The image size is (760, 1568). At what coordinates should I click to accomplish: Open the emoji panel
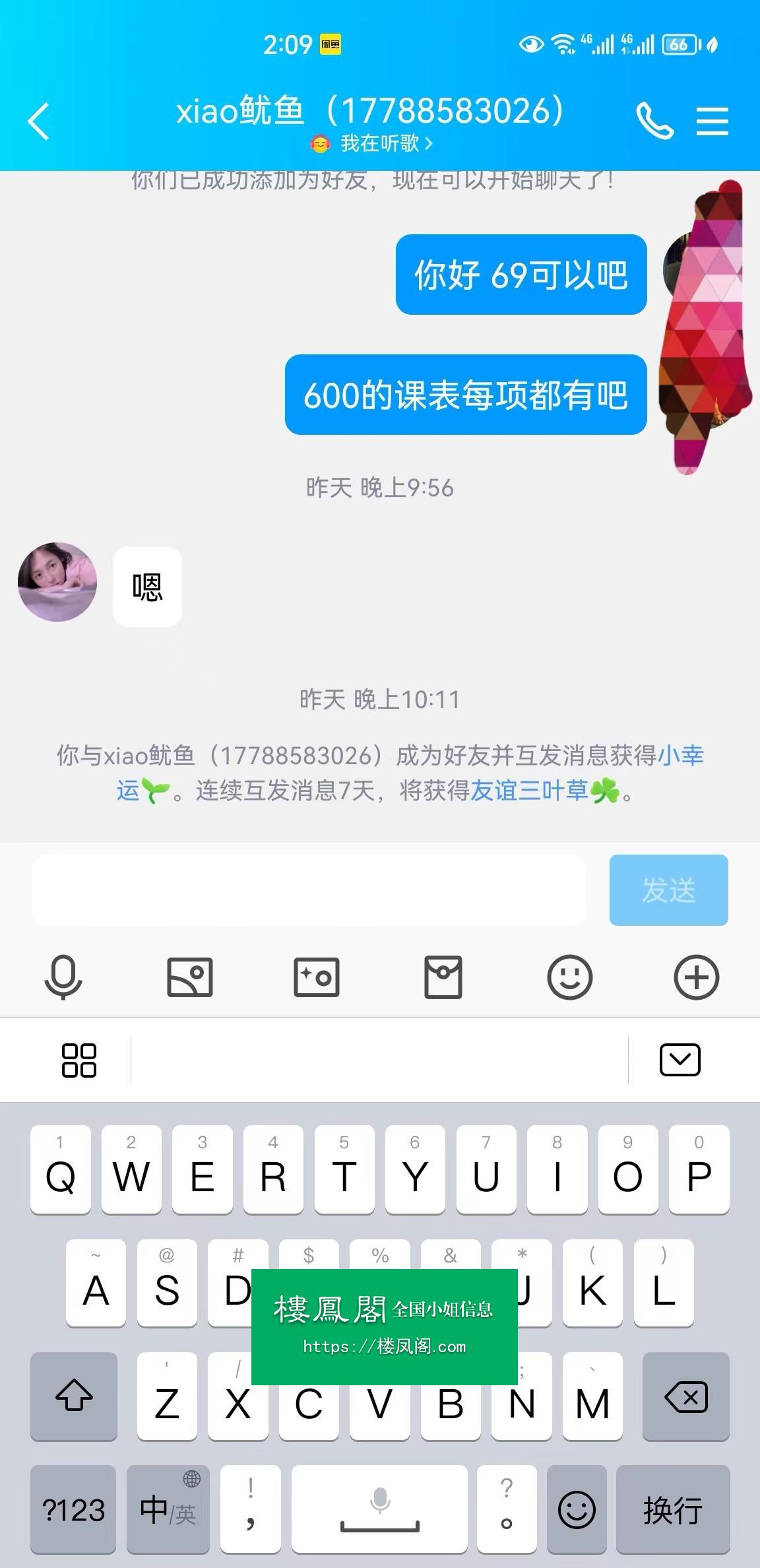(x=569, y=977)
